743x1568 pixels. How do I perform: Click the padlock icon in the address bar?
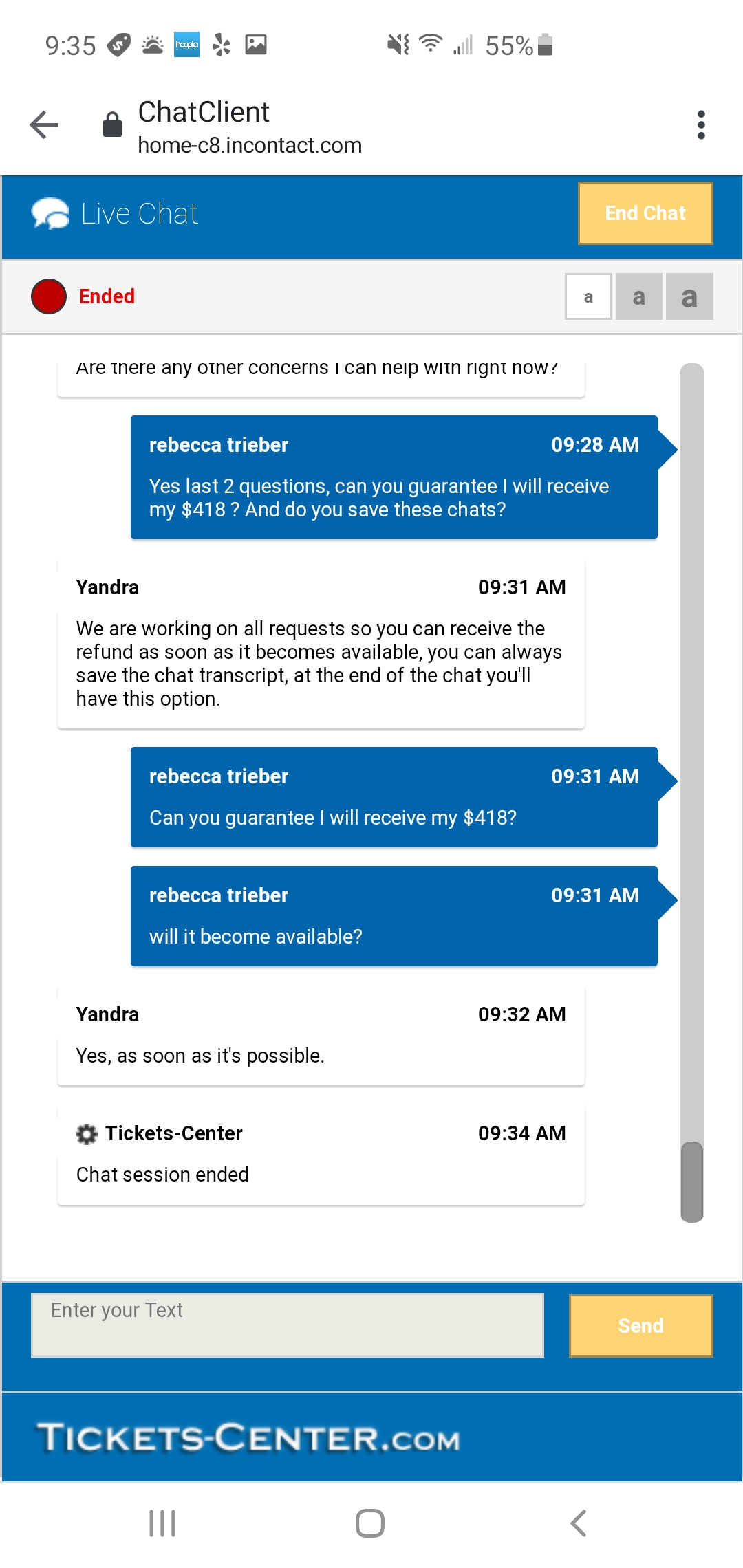(x=111, y=124)
